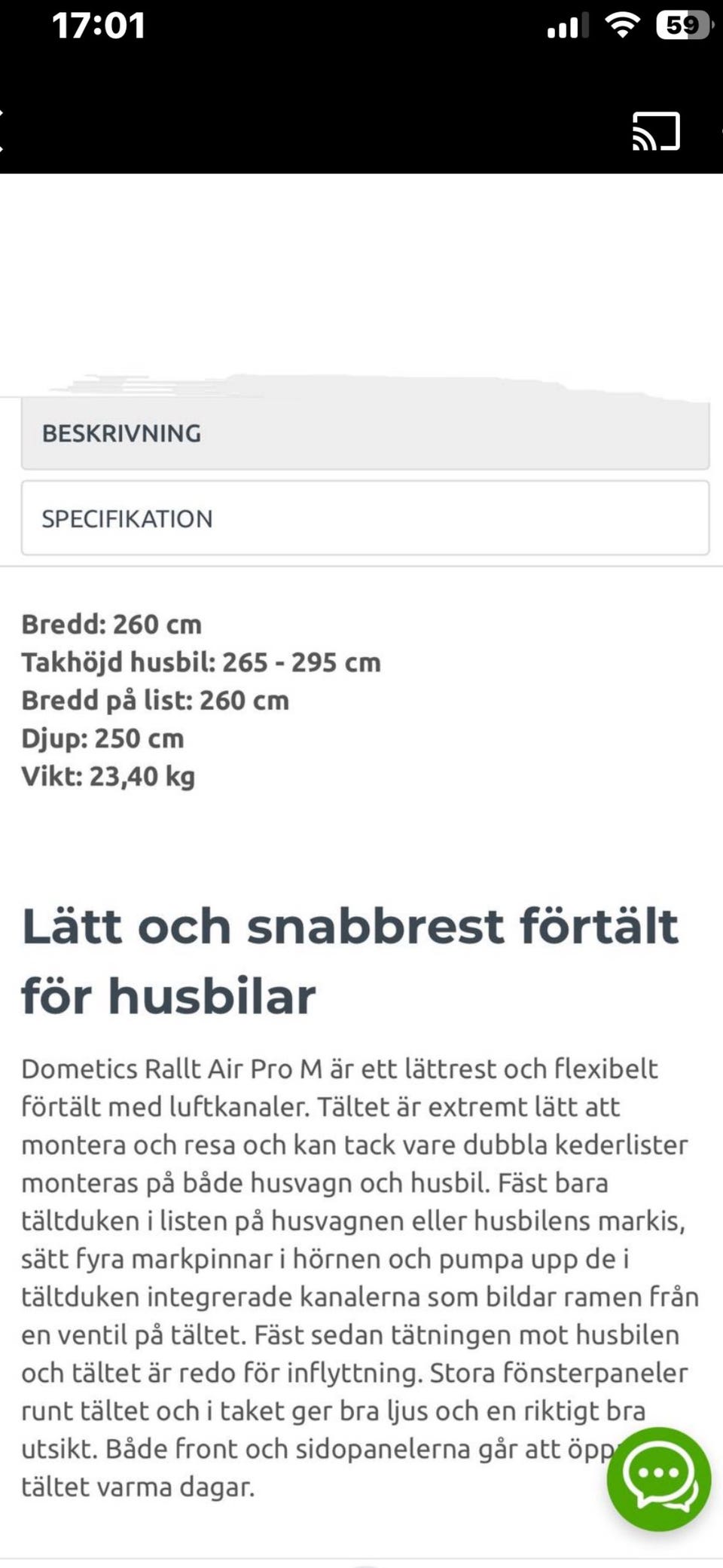Tap the battery indicator showing 59
723x1568 pixels.
(x=682, y=25)
